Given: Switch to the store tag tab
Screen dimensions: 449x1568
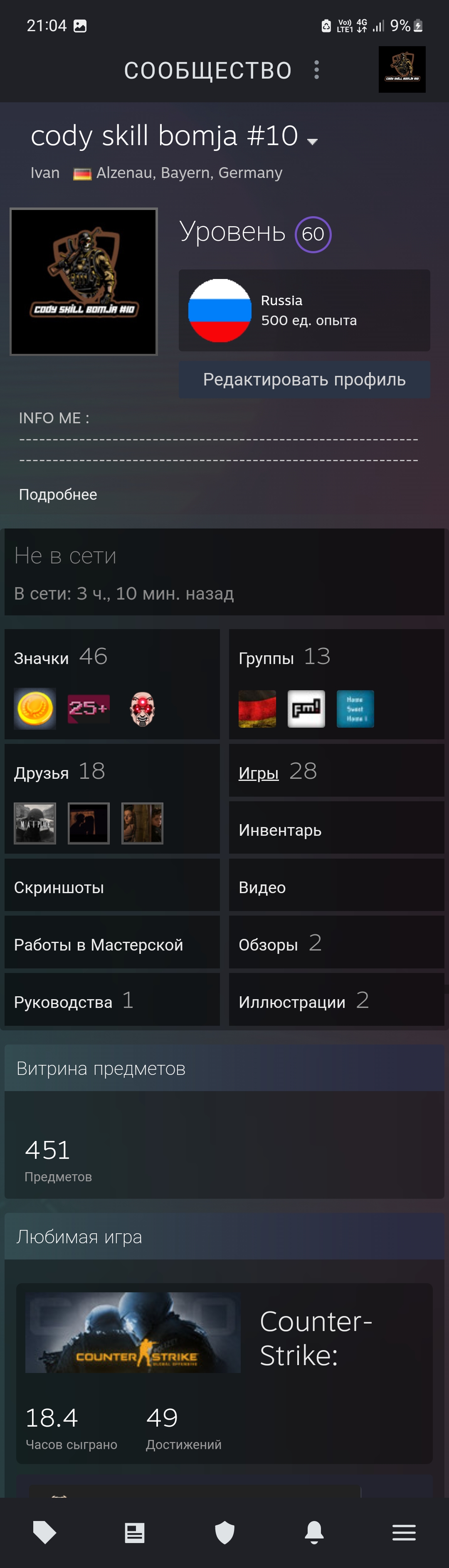Looking at the screenshot, I should pos(44,1532).
